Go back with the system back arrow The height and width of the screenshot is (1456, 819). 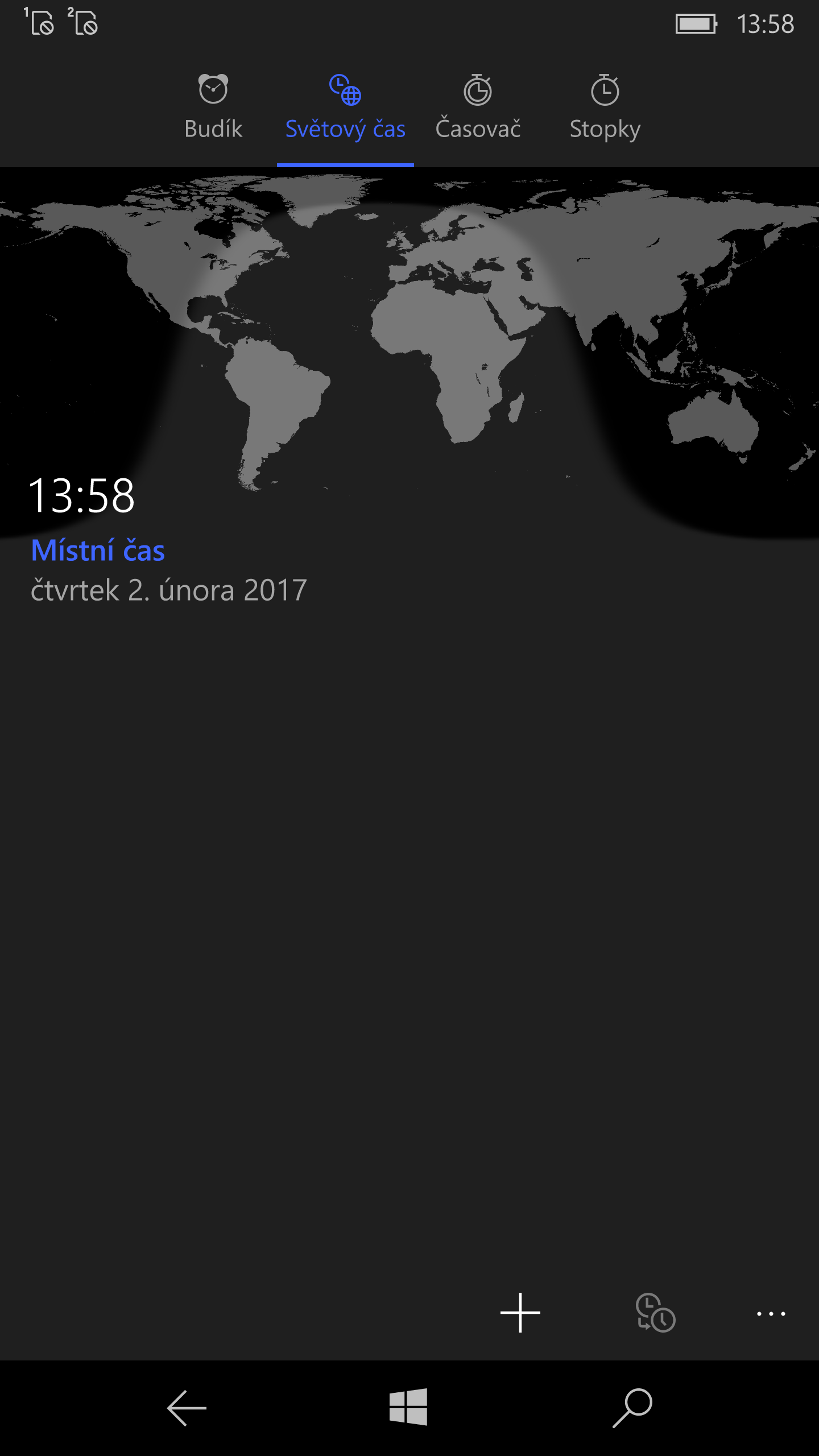pyautogui.click(x=187, y=1408)
